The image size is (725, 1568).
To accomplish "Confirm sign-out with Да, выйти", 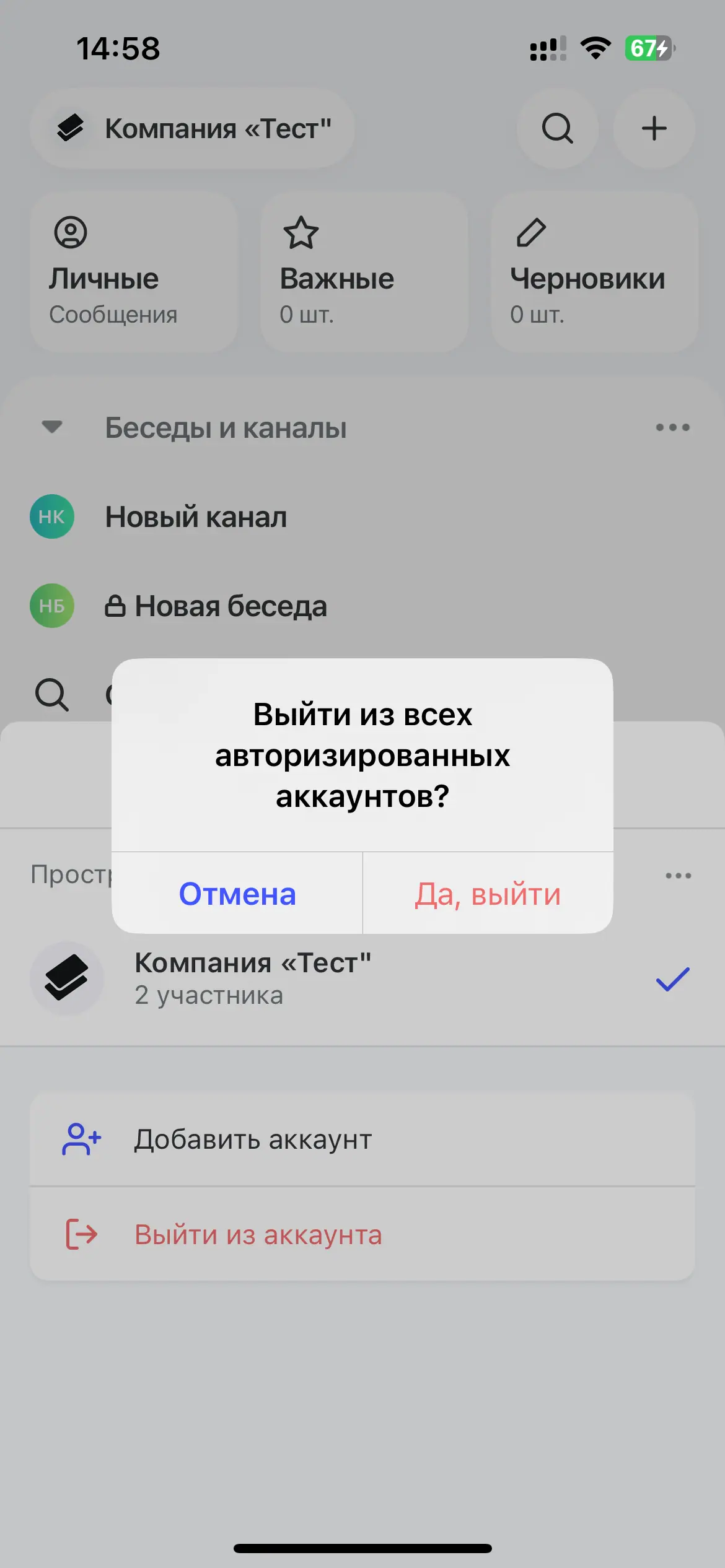I will pyautogui.click(x=488, y=894).
